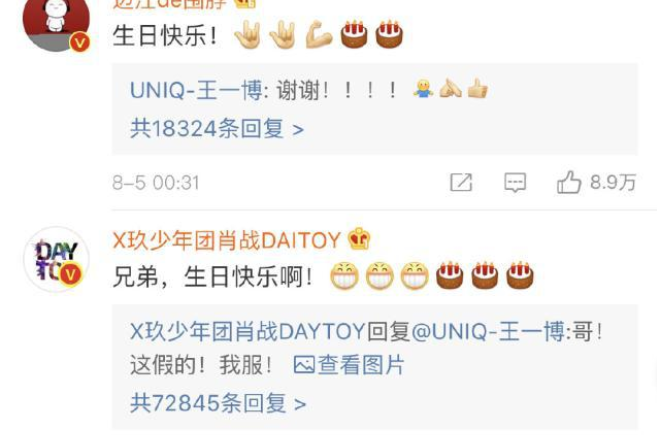Repost the comment posted 8-5 00:31
The image size is (657, 435).
(x=461, y=182)
